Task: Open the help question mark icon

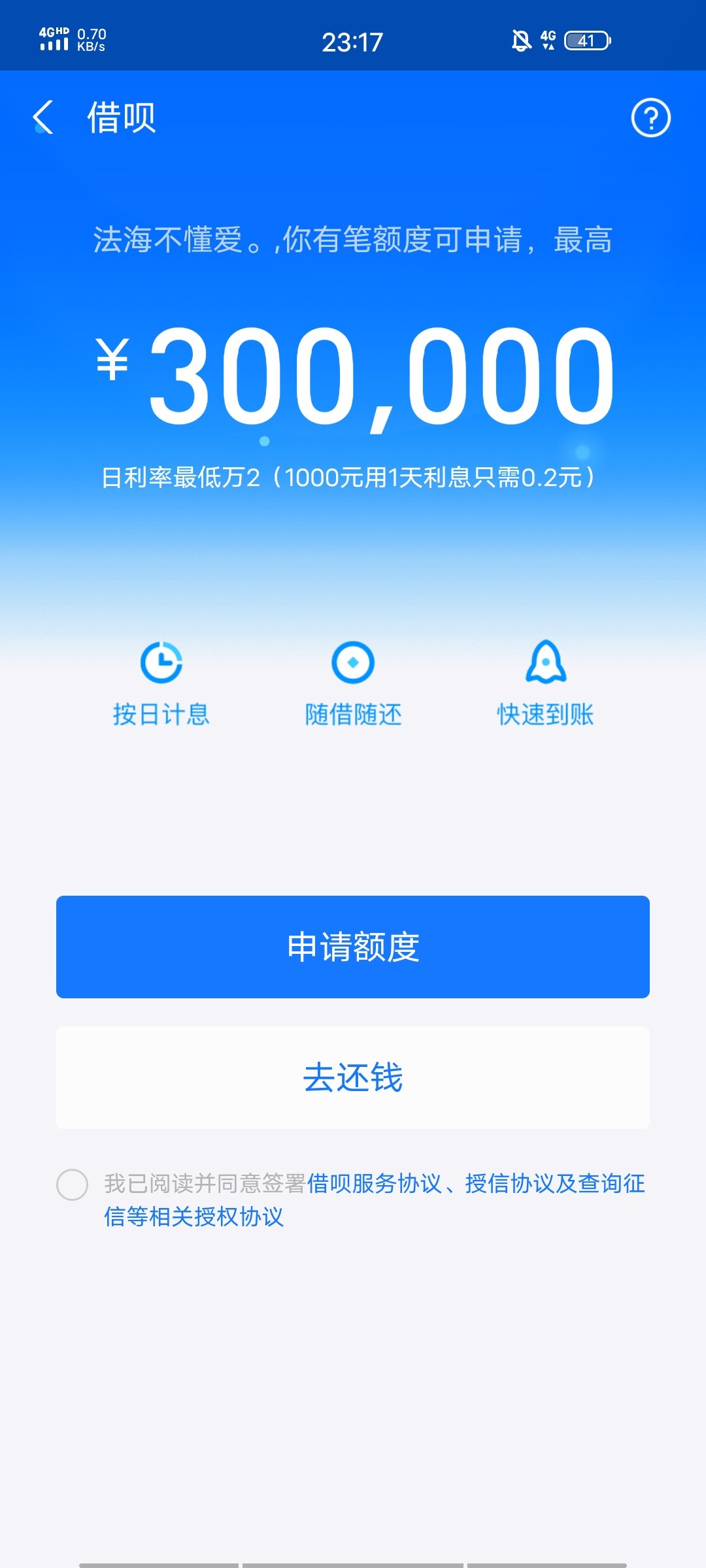Action: click(x=650, y=118)
